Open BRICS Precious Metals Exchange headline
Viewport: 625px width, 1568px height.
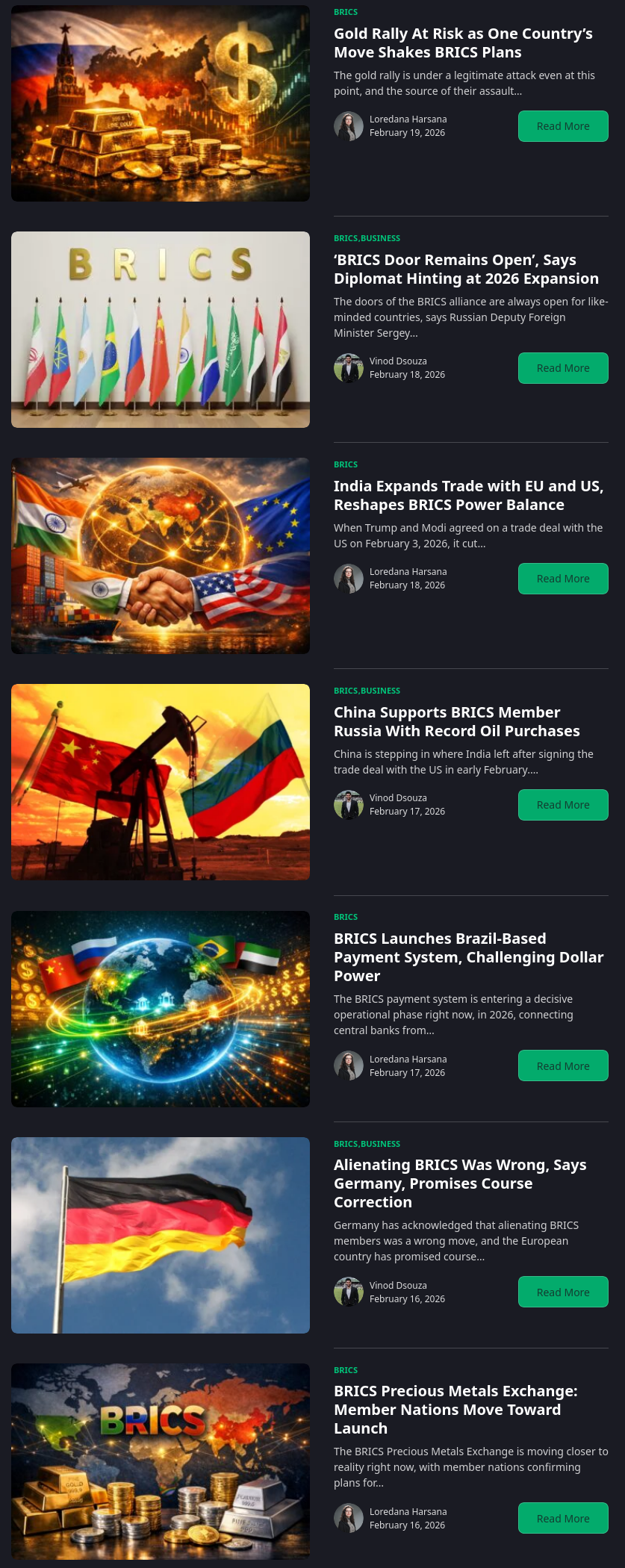pos(455,1409)
